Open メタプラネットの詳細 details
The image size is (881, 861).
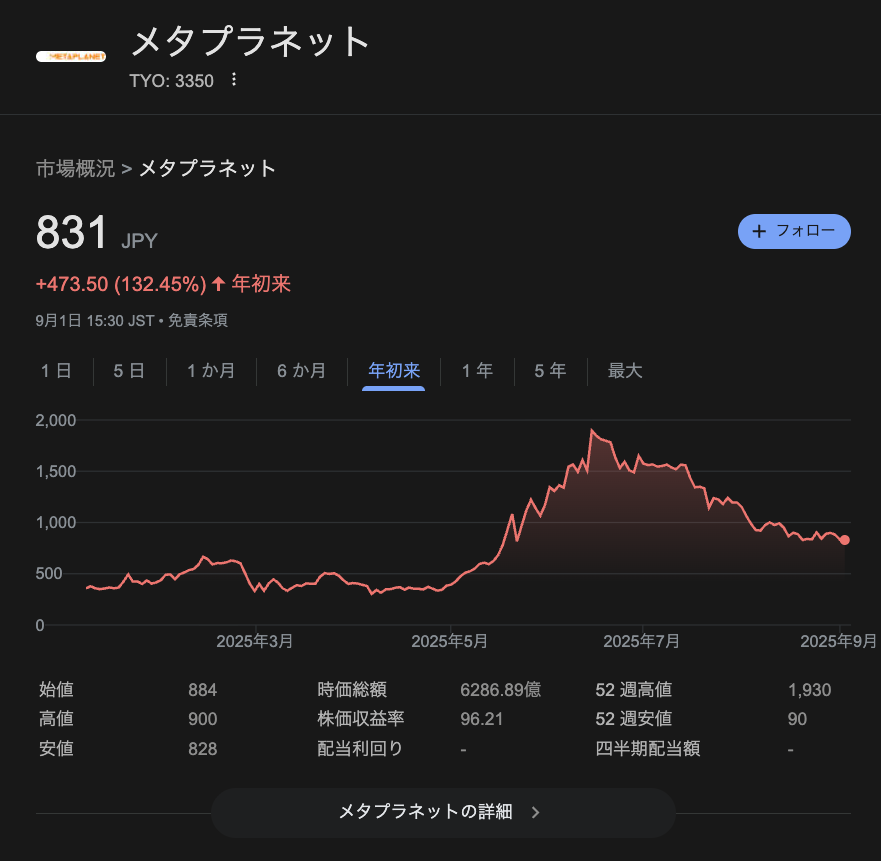[x=442, y=812]
